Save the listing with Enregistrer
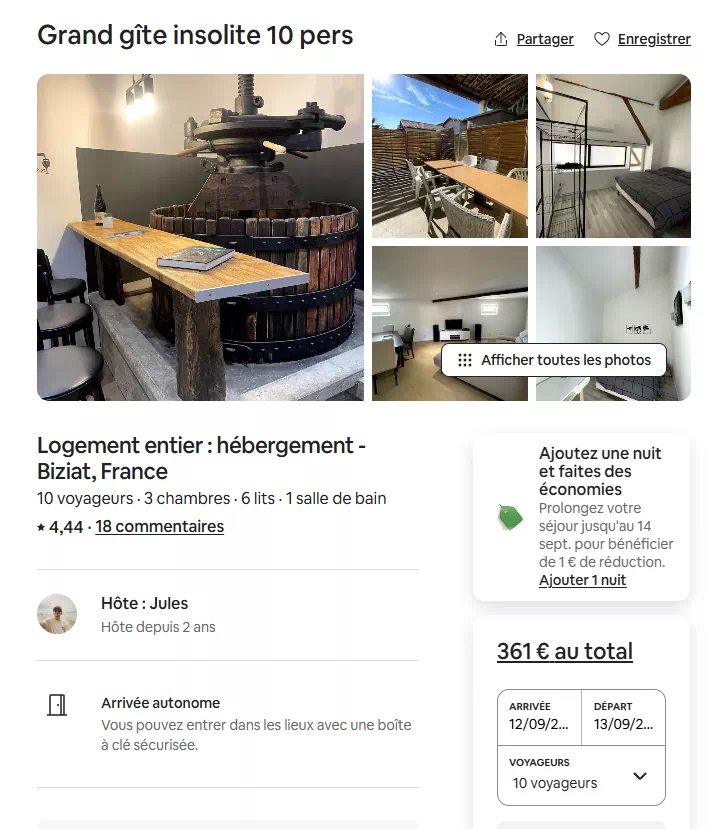This screenshot has height=829, width=727. click(x=642, y=39)
